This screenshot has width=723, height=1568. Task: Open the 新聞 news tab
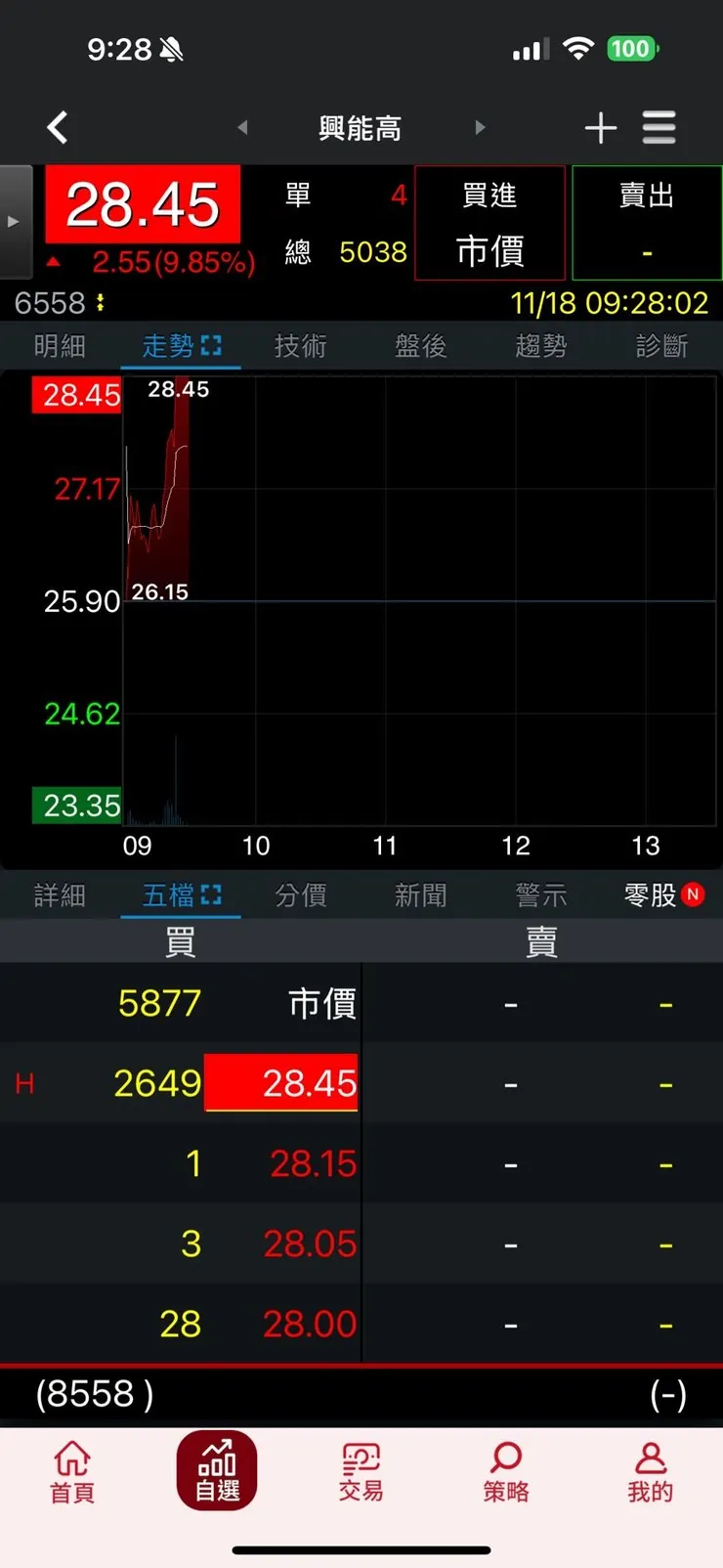[x=420, y=894]
